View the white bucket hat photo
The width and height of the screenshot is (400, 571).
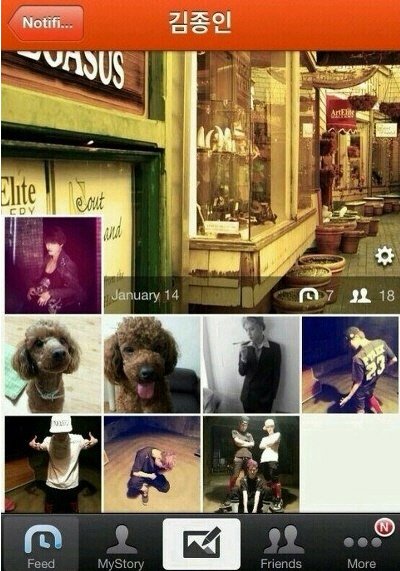[53, 464]
